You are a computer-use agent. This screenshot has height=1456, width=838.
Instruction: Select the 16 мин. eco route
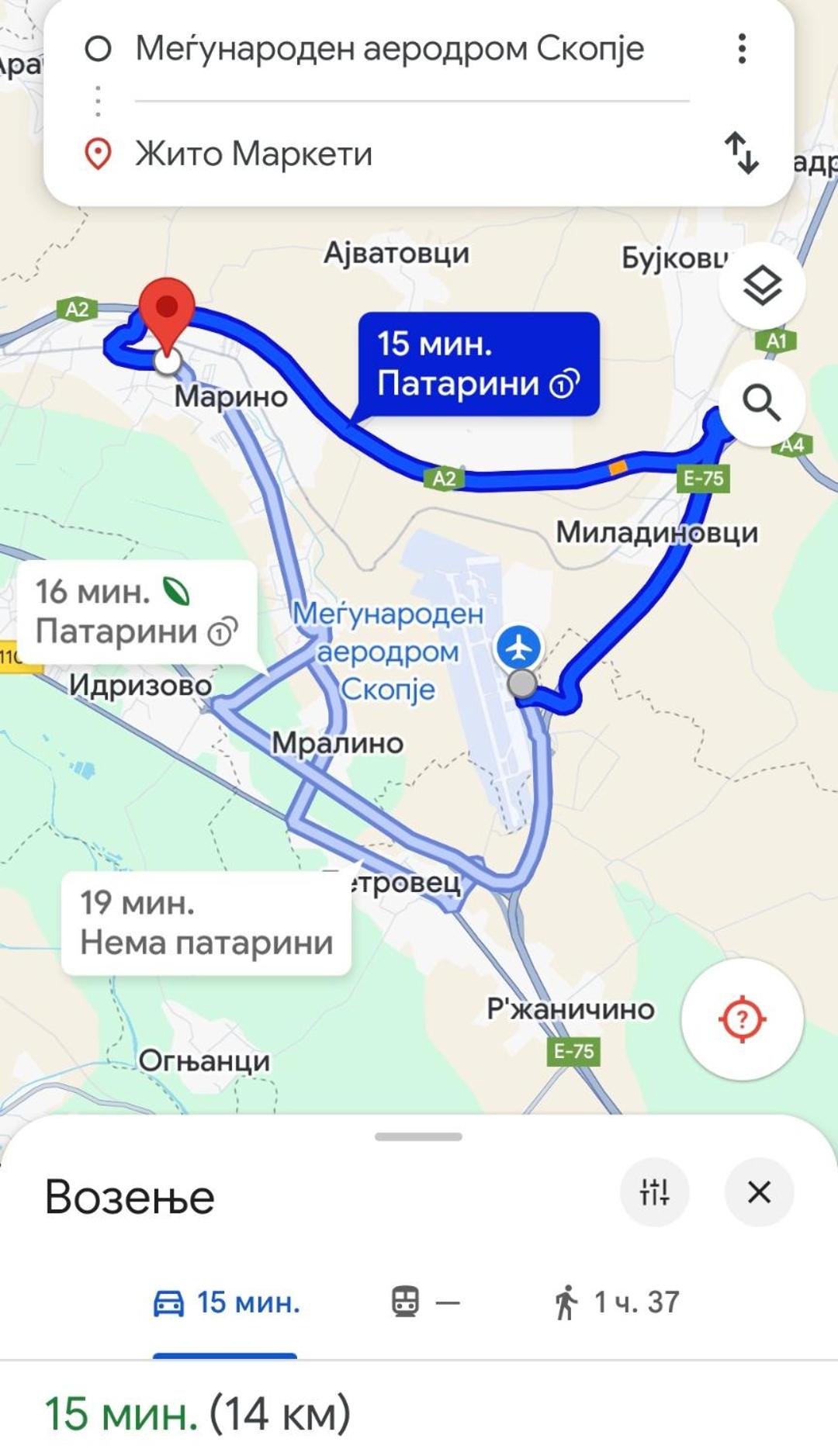click(137, 612)
